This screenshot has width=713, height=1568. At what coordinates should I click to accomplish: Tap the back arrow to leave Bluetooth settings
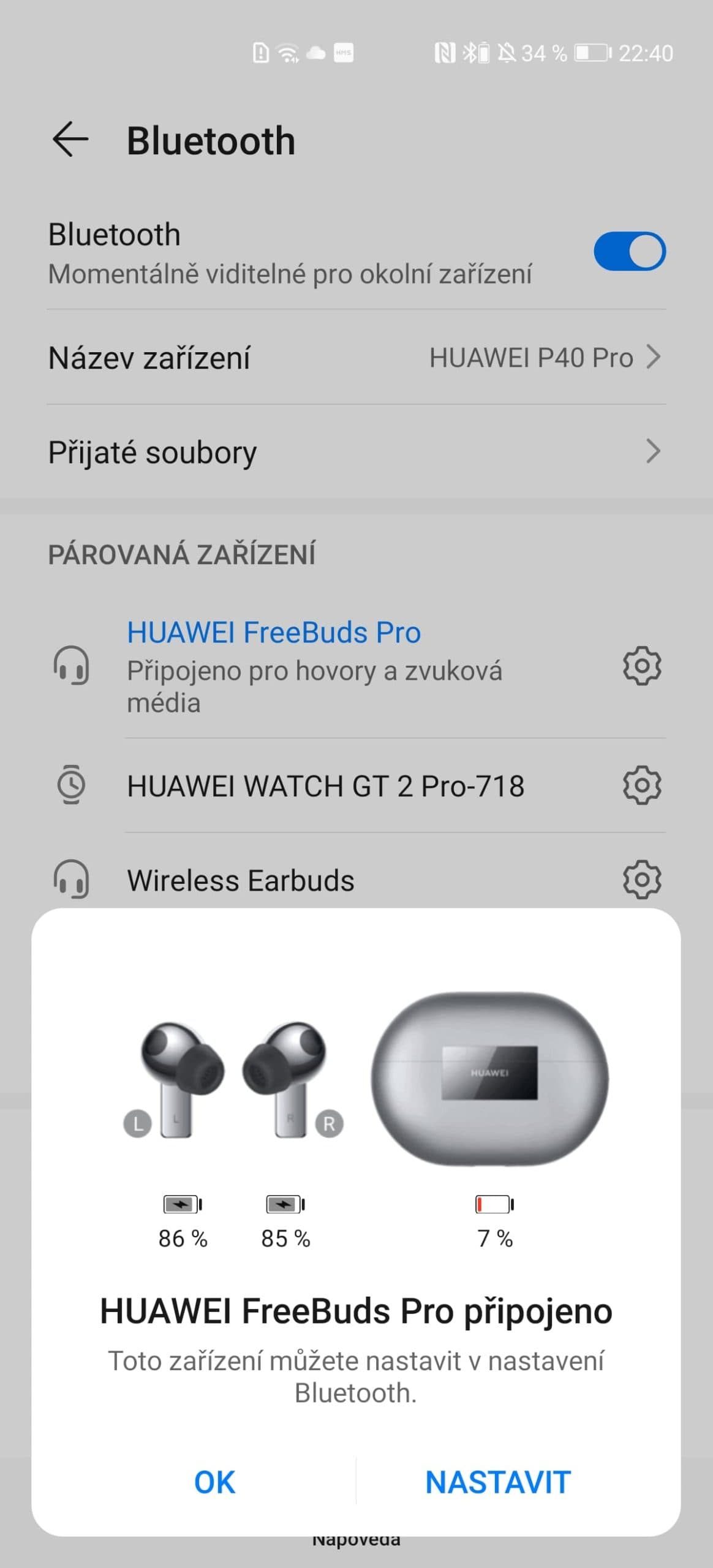69,140
